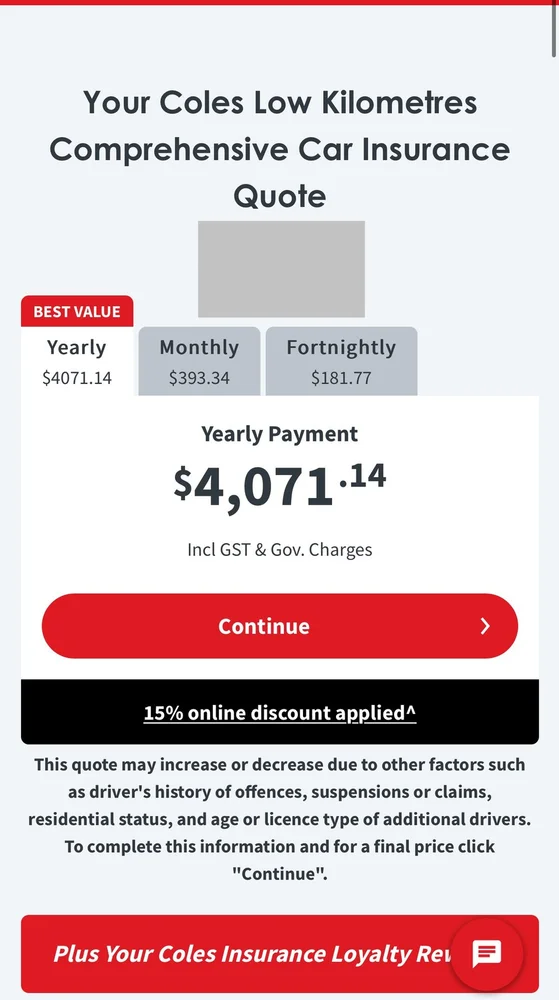Open the 15% online discount applied link
Image resolution: width=559 pixels, height=1000 pixels.
(280, 712)
